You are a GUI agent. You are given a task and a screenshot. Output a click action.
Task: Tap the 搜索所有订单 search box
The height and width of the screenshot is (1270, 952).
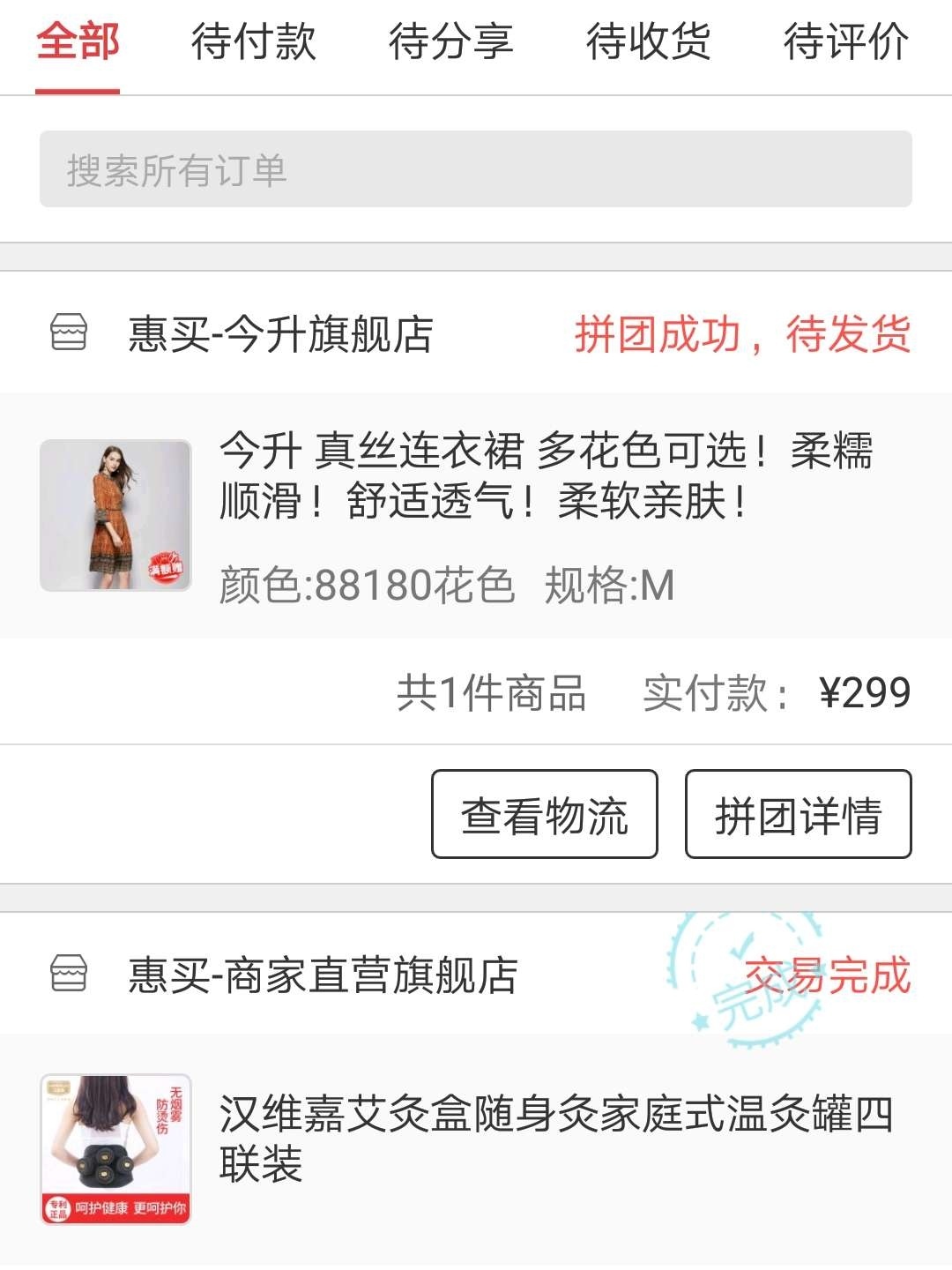tap(475, 169)
